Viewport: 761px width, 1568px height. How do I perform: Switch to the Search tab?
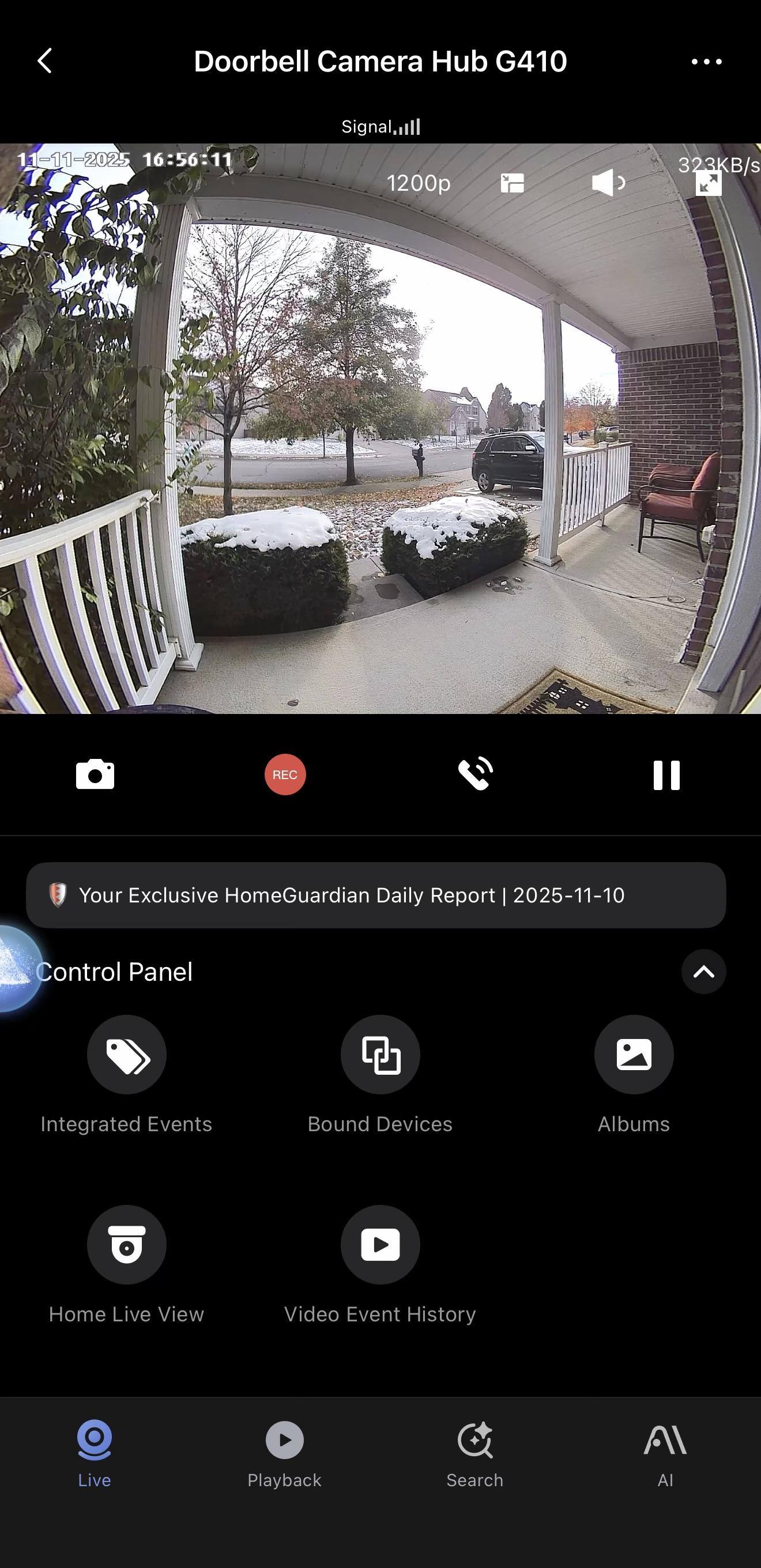tap(475, 1453)
